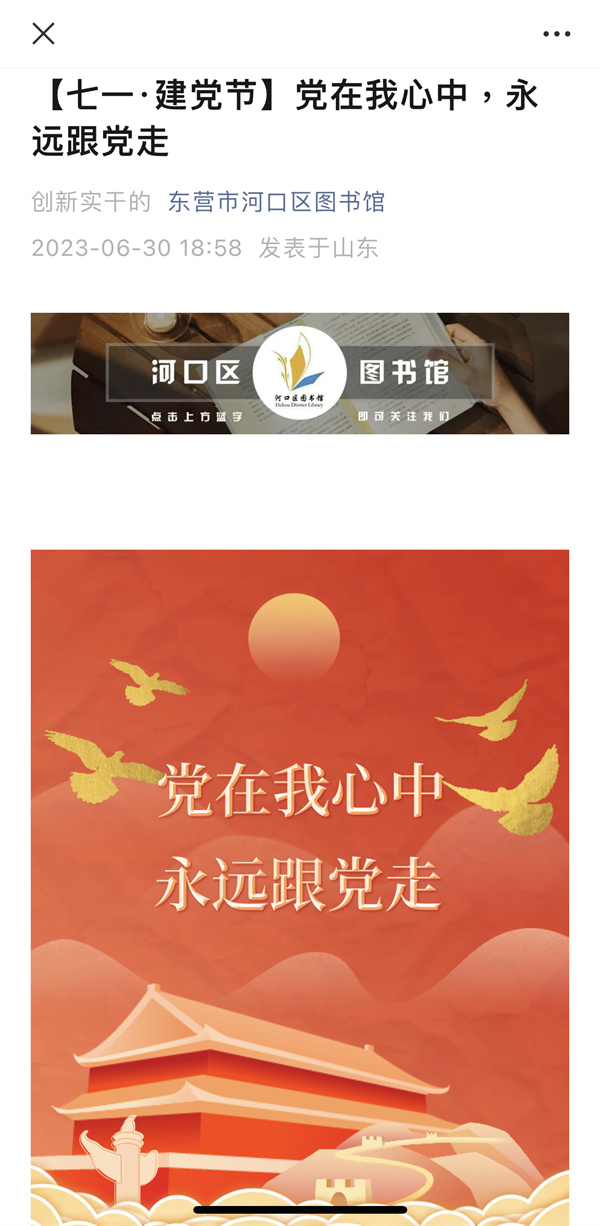This screenshot has height=1226, width=600.
Task: Open the 东营市河口区图书馆 account link
Action: coord(276,202)
